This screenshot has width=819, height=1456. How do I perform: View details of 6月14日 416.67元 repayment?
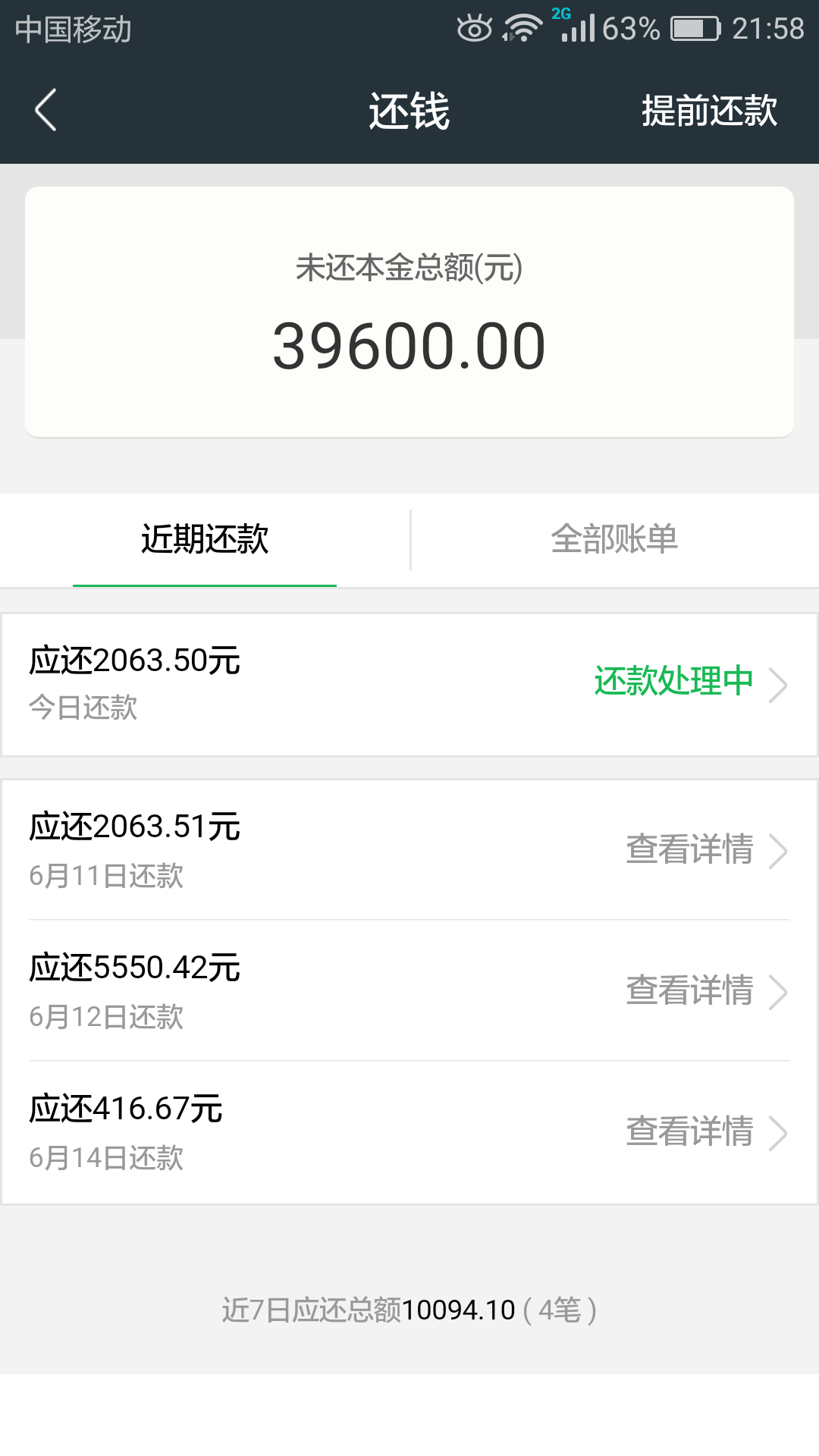click(x=409, y=1132)
